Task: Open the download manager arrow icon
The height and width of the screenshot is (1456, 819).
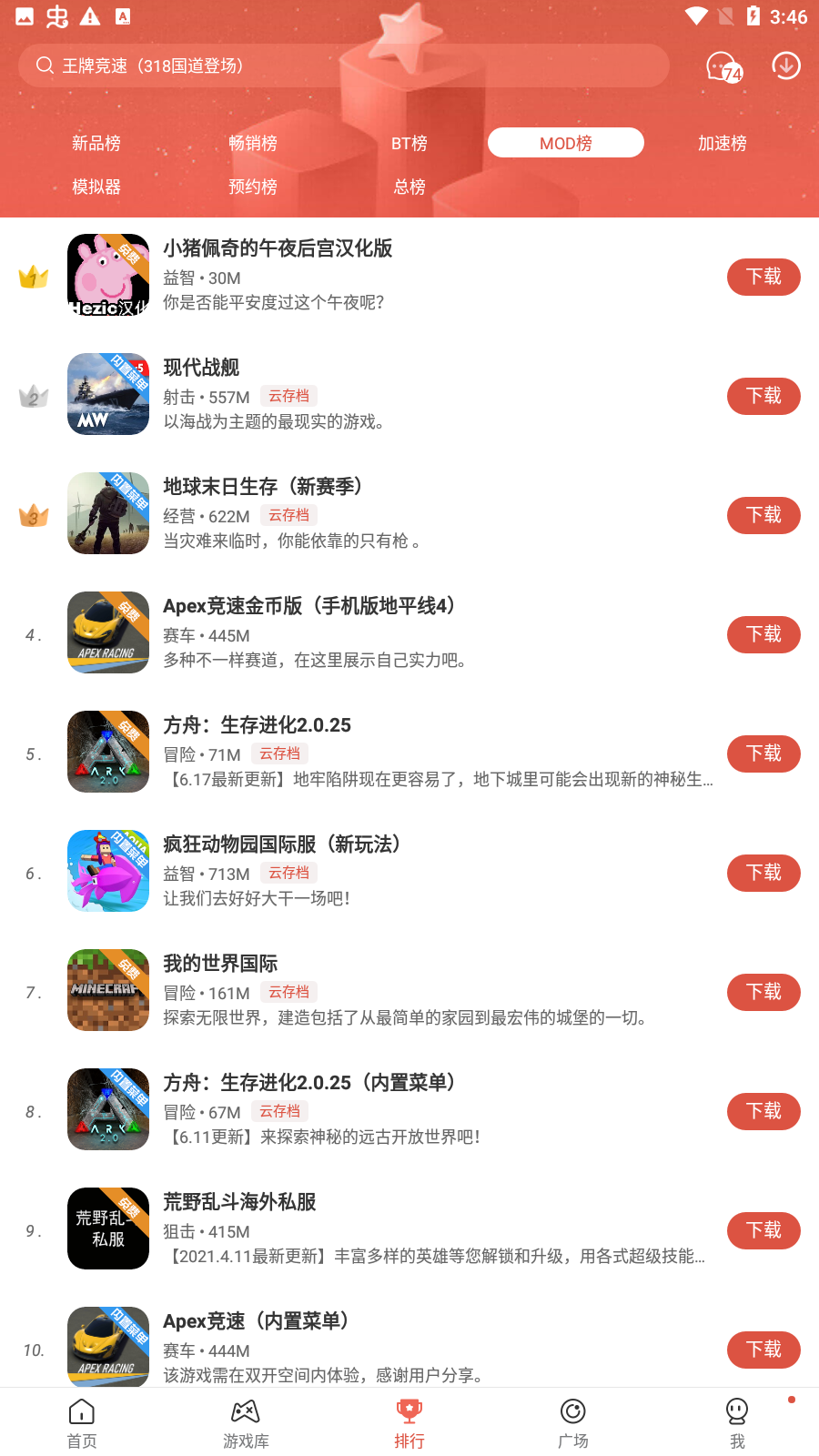Action: [785, 66]
